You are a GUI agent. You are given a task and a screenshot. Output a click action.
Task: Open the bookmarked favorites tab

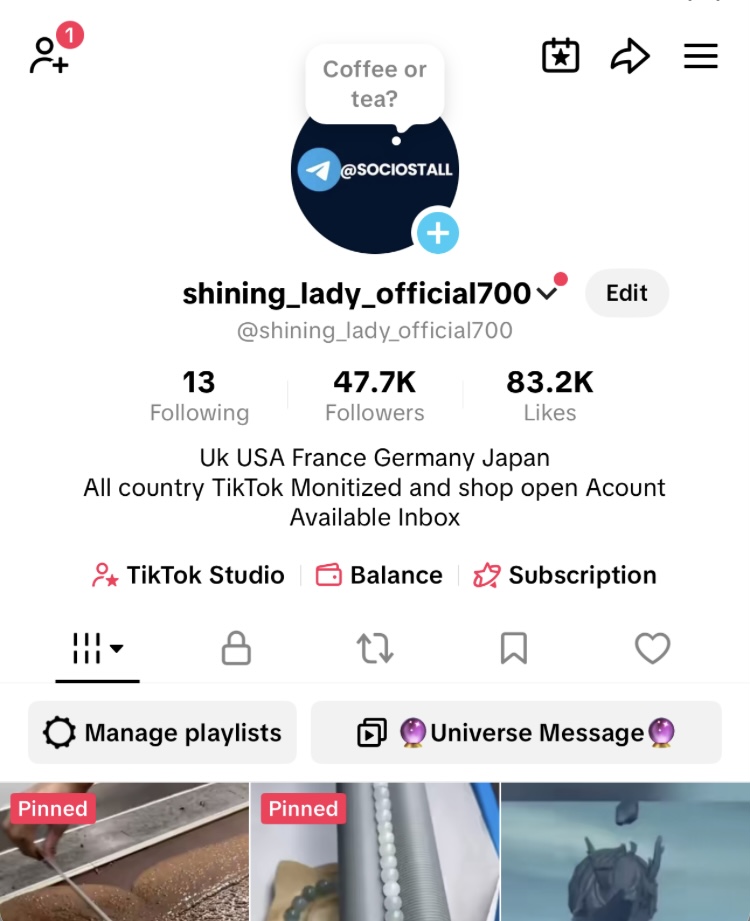point(514,648)
